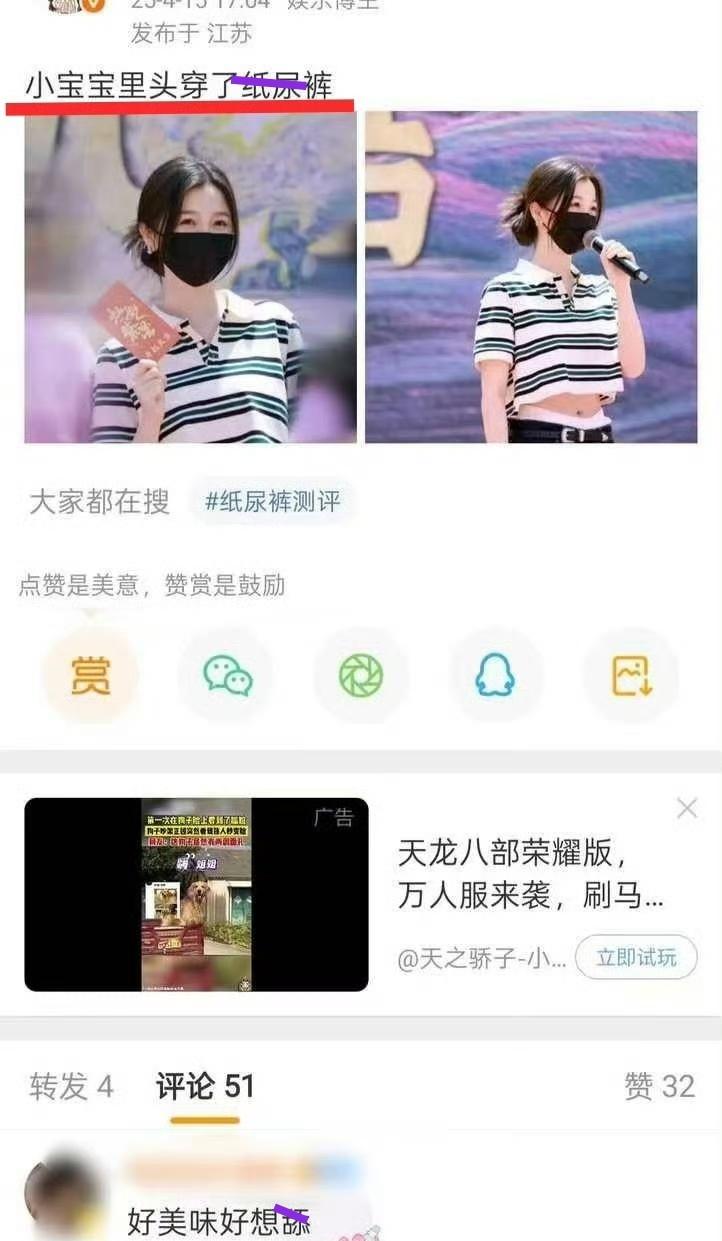Open the first photo holding red envelope

tap(190, 277)
